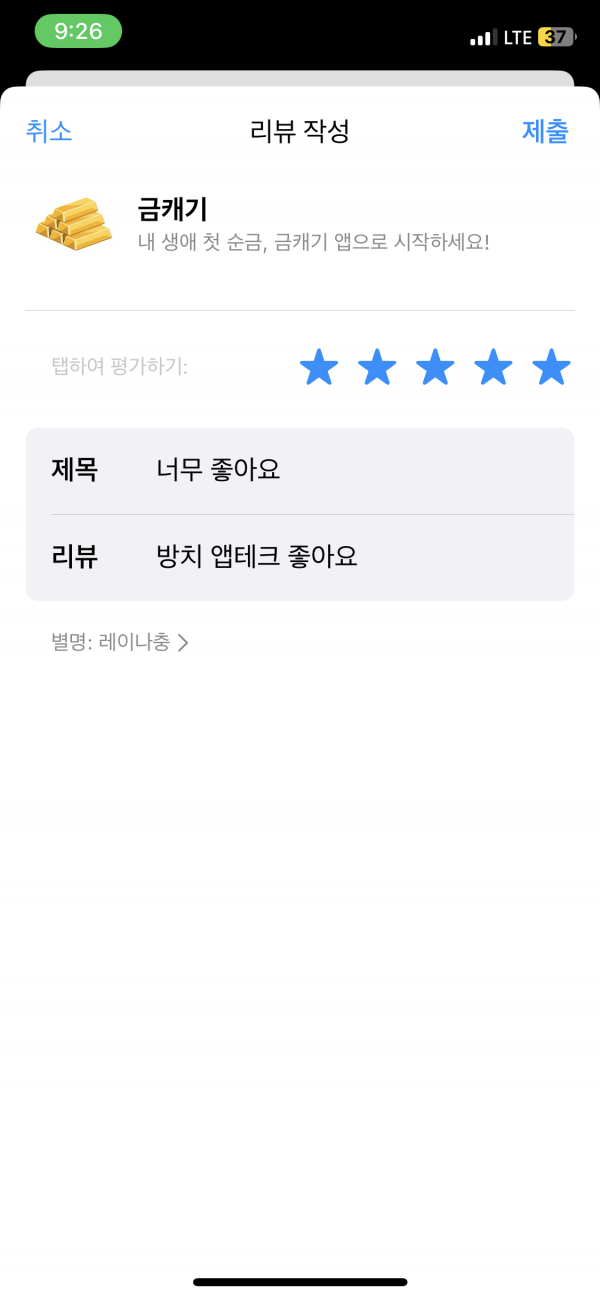Cancel the review with 취소
The width and height of the screenshot is (600, 1299).
tap(49, 131)
